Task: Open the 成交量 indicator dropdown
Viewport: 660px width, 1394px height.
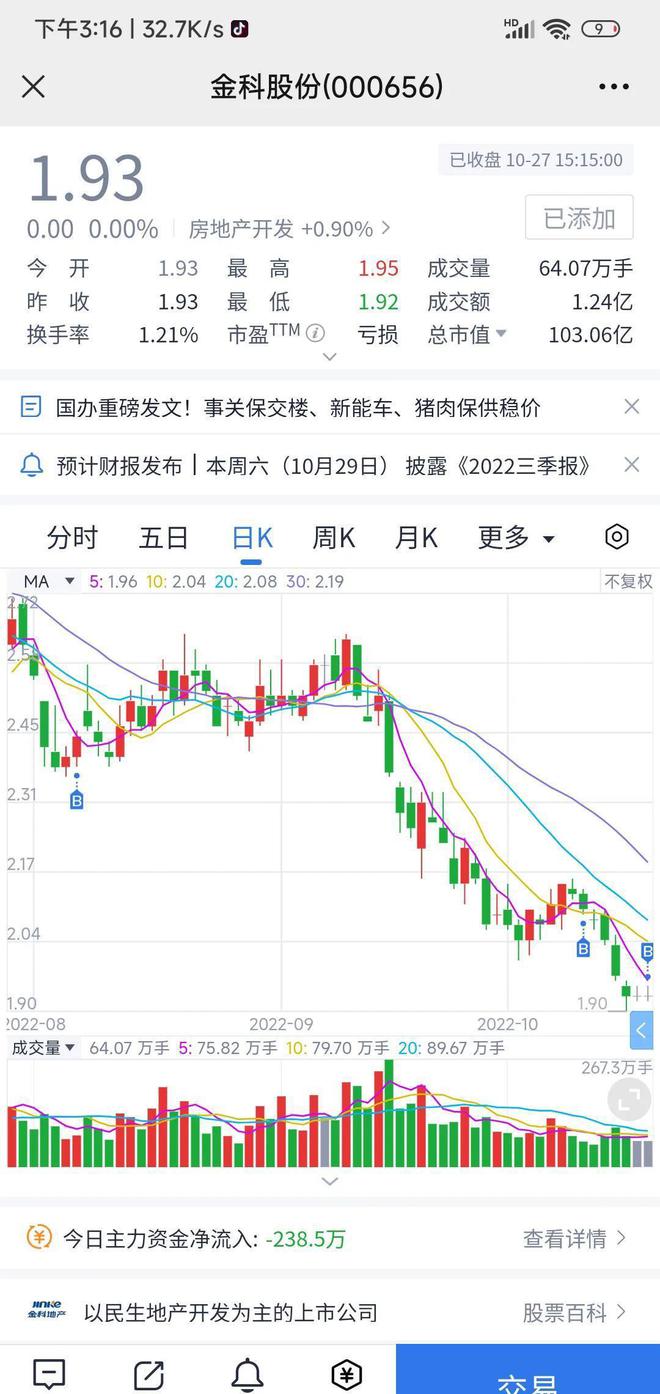Action: (x=43, y=1048)
